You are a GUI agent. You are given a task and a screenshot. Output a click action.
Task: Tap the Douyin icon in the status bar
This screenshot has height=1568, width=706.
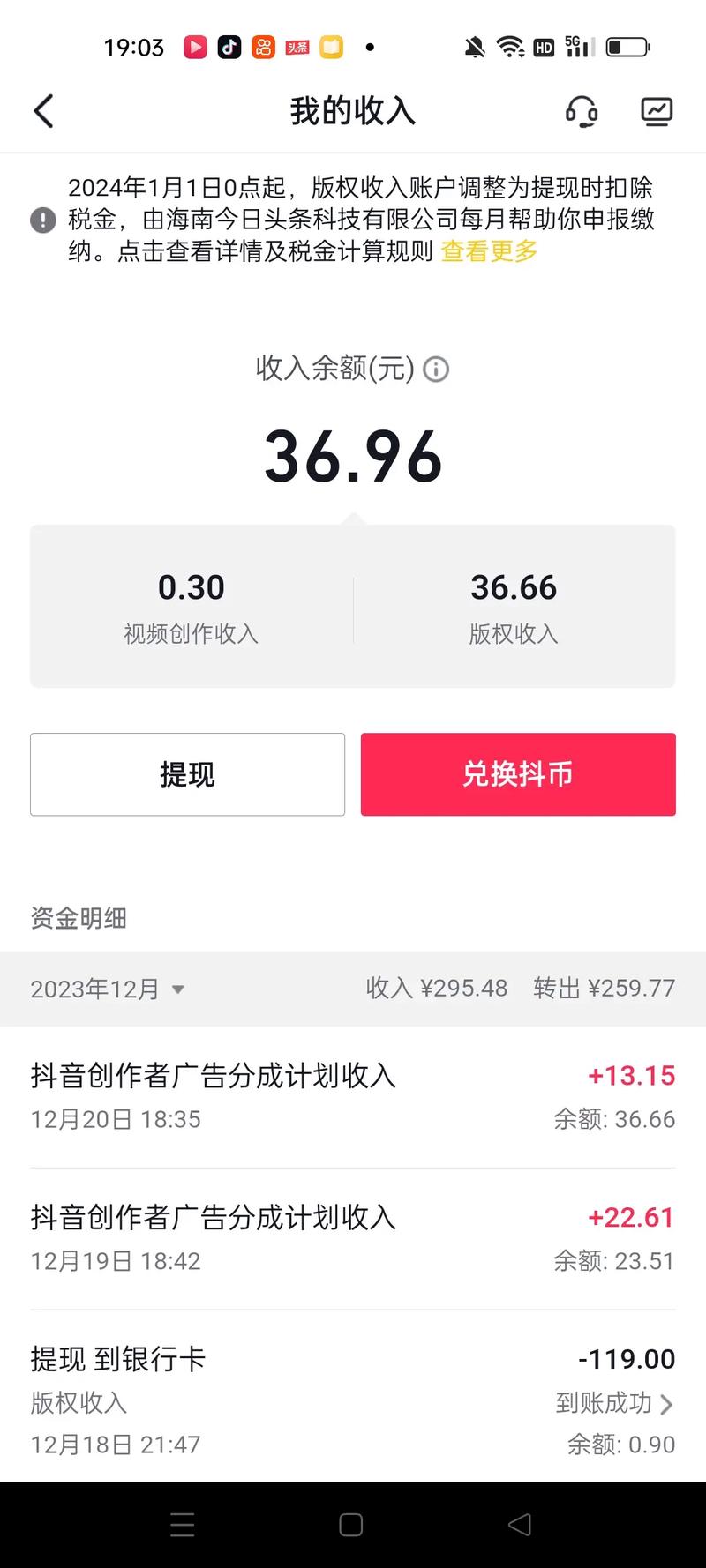pyautogui.click(x=229, y=47)
